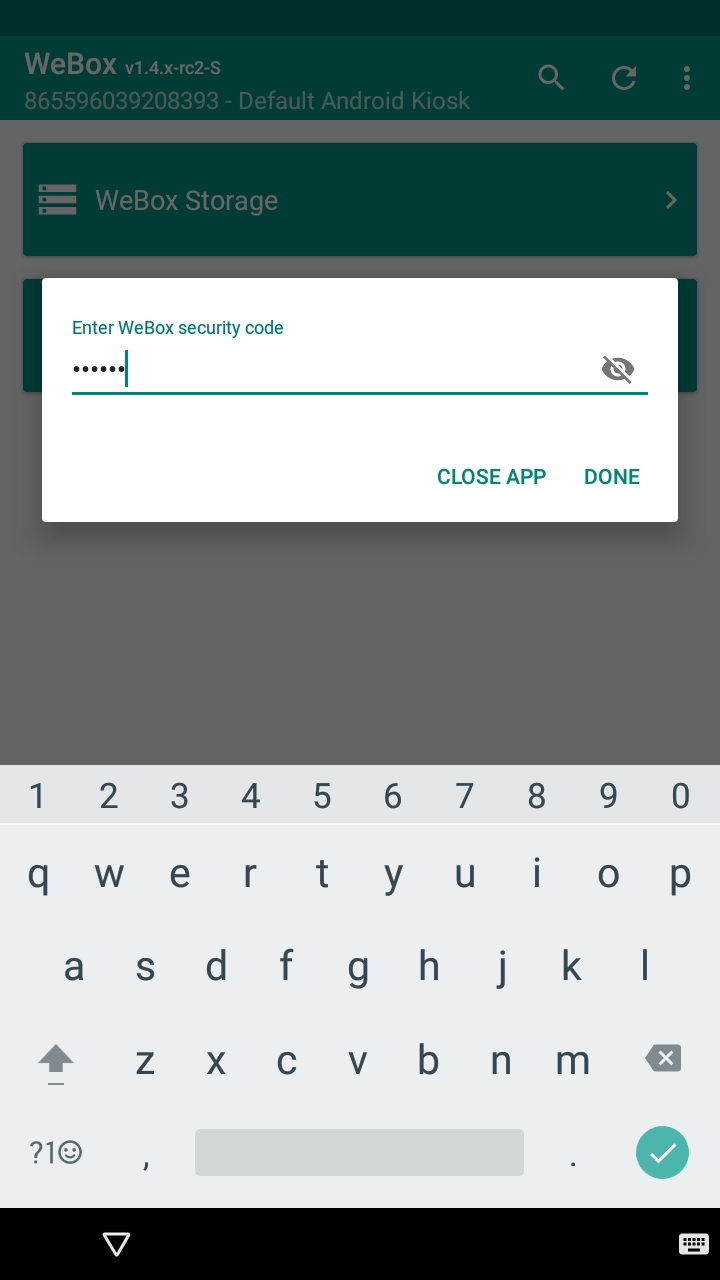Screen dimensions: 720x1280
Task: Hide the keyboard with the back triangle
Action: (x=116, y=1244)
